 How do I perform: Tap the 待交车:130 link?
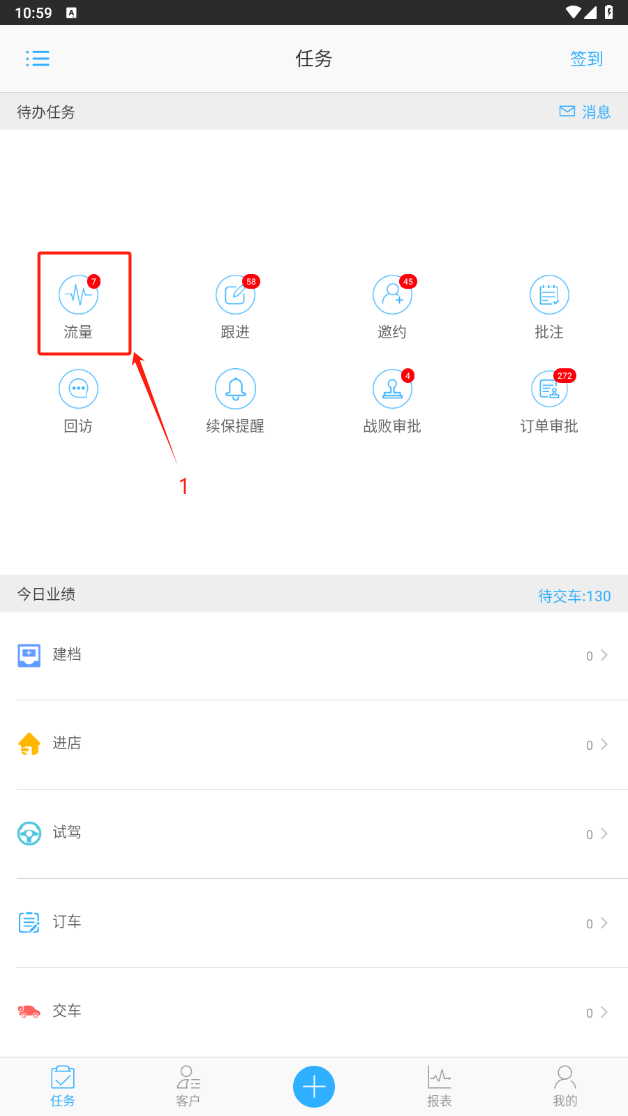point(574,596)
